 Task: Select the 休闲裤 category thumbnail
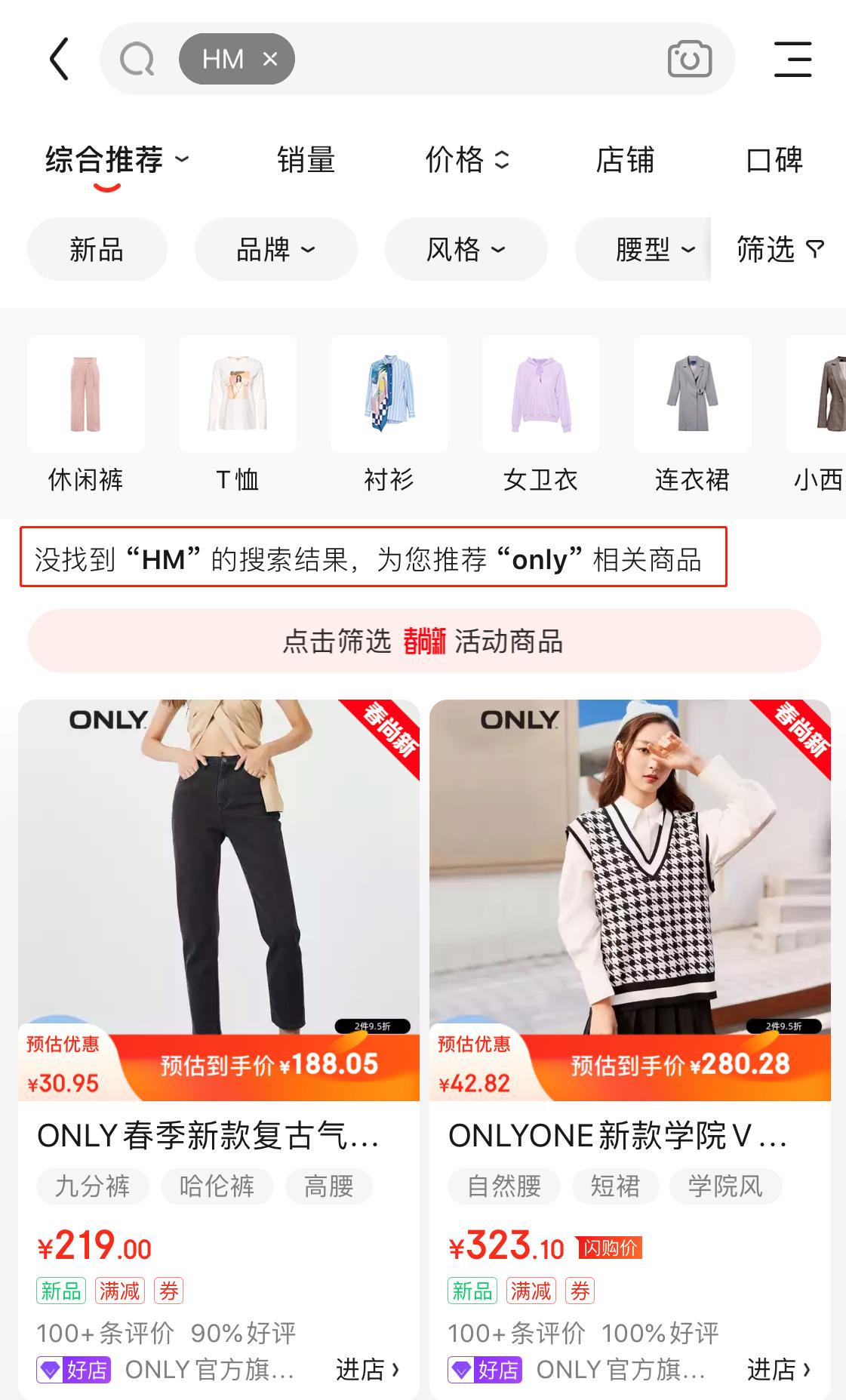click(x=85, y=394)
